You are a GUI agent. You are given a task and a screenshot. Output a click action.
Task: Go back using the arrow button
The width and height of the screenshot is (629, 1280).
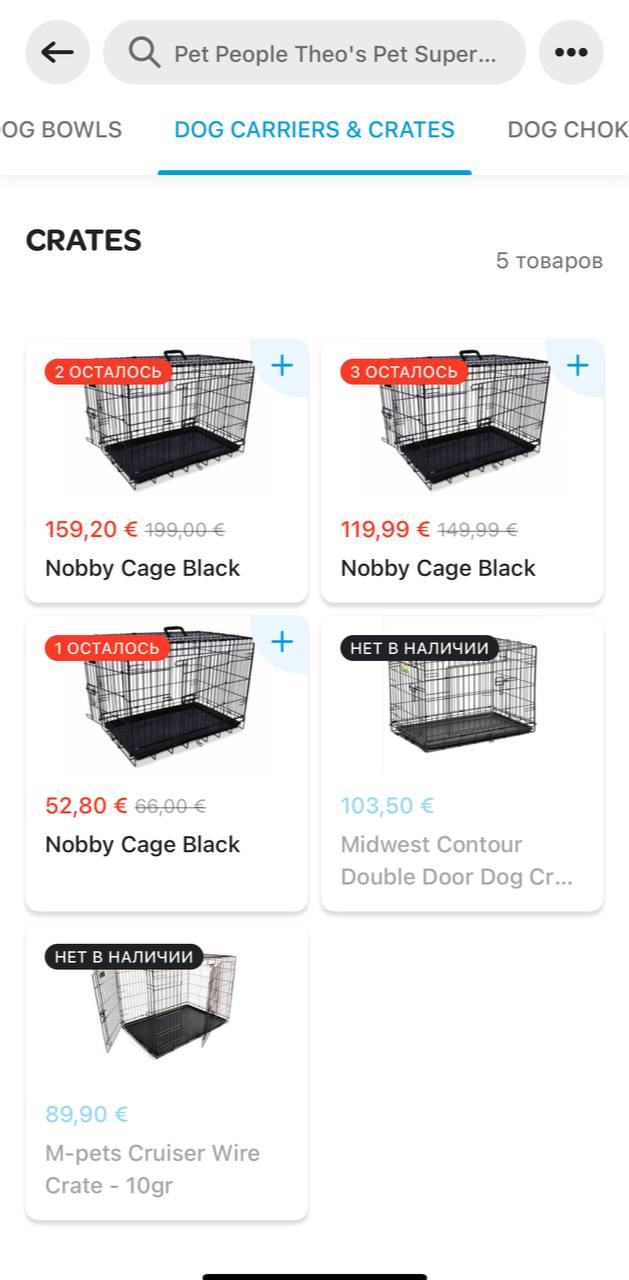pos(57,52)
